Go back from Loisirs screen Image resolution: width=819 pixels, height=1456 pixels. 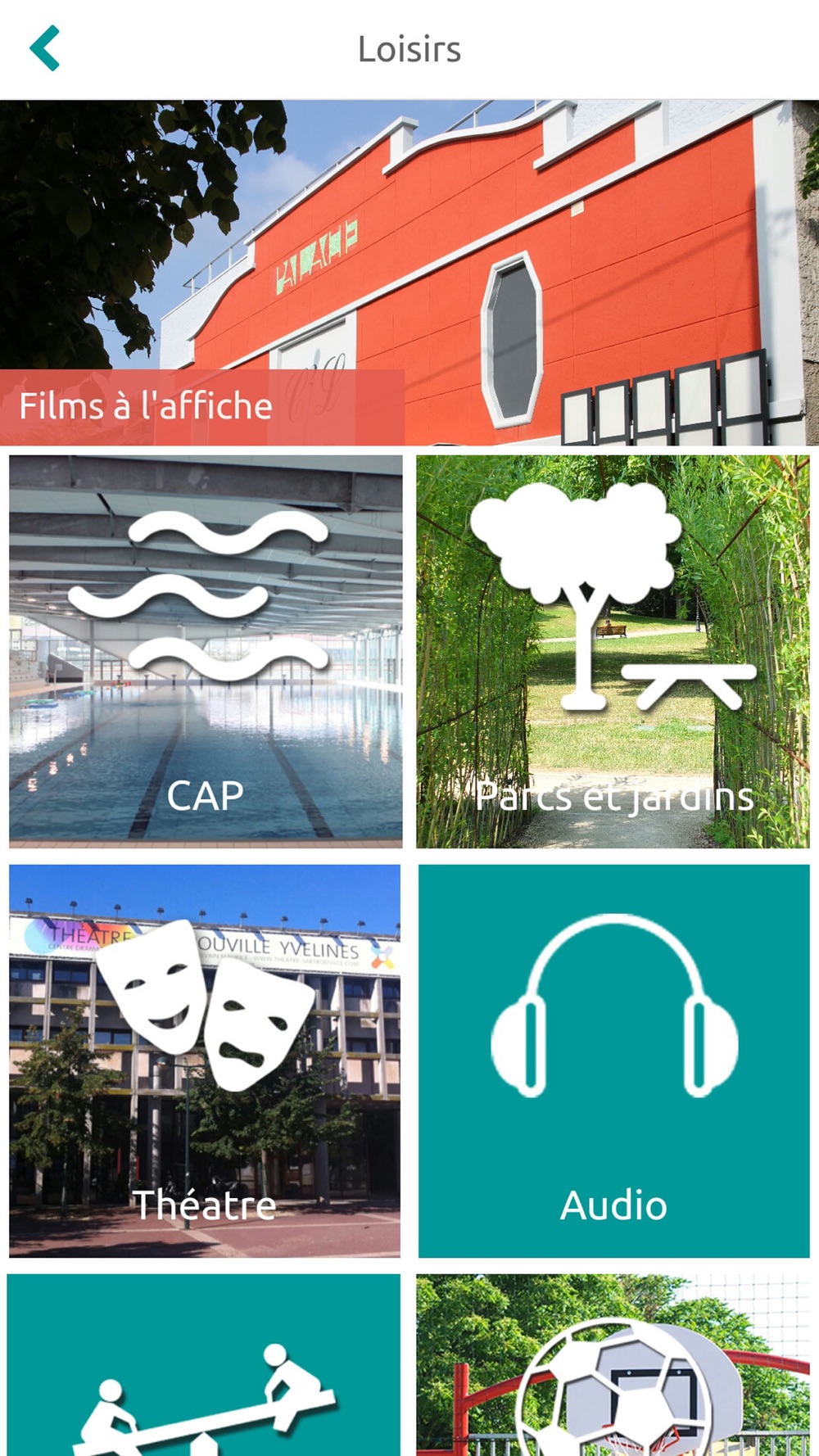click(x=45, y=48)
